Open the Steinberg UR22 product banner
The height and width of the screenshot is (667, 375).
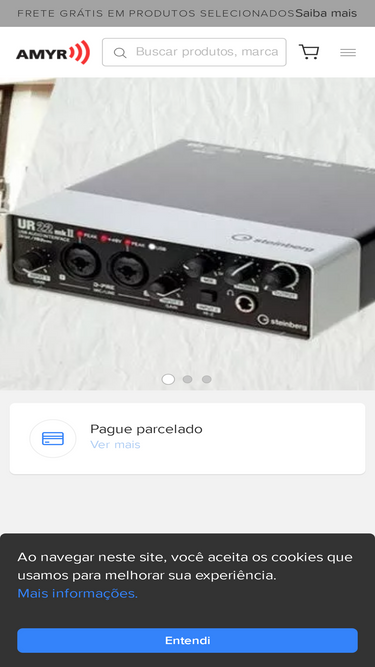(x=188, y=234)
